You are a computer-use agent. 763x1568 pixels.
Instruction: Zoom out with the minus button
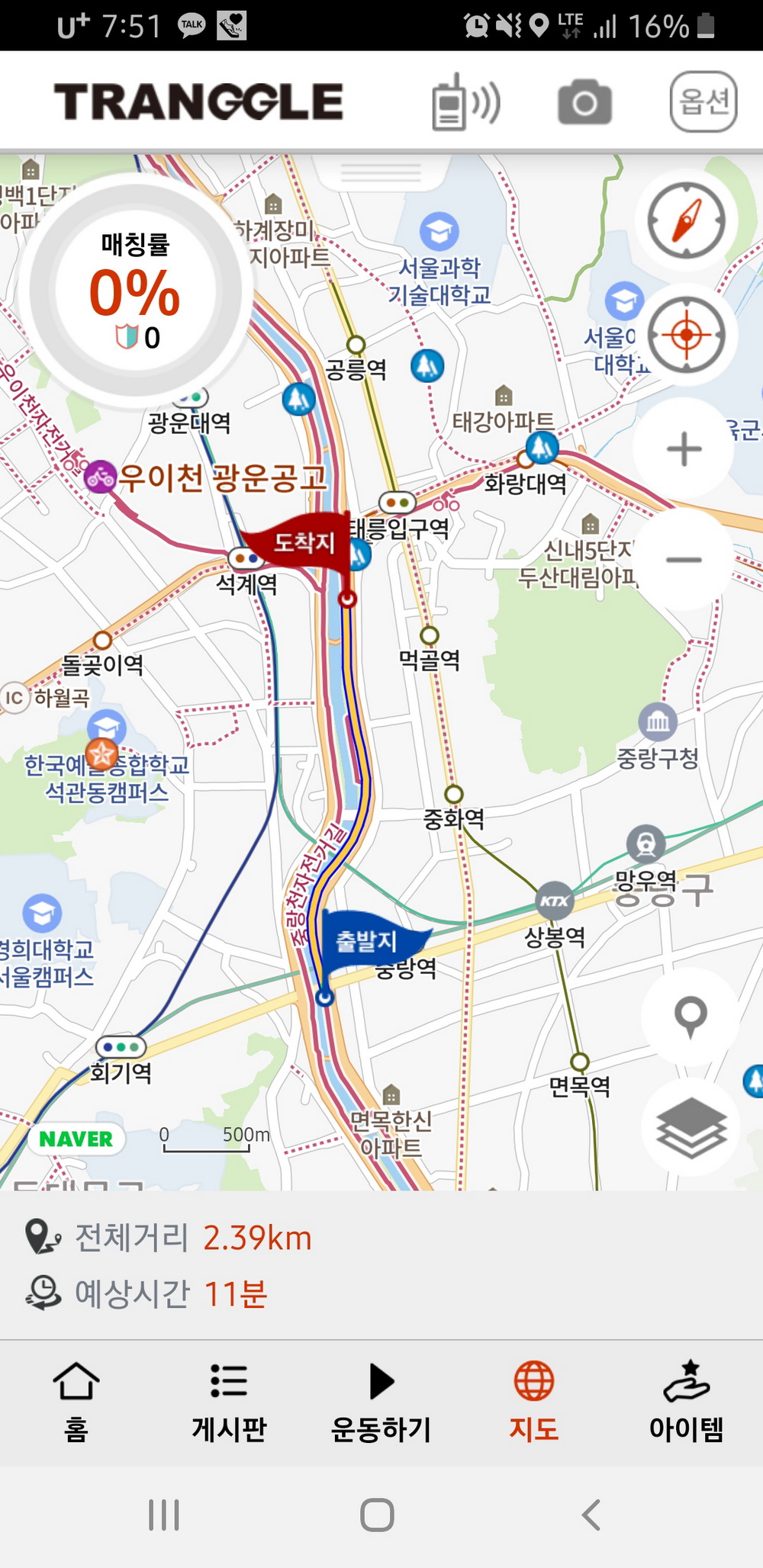(684, 560)
